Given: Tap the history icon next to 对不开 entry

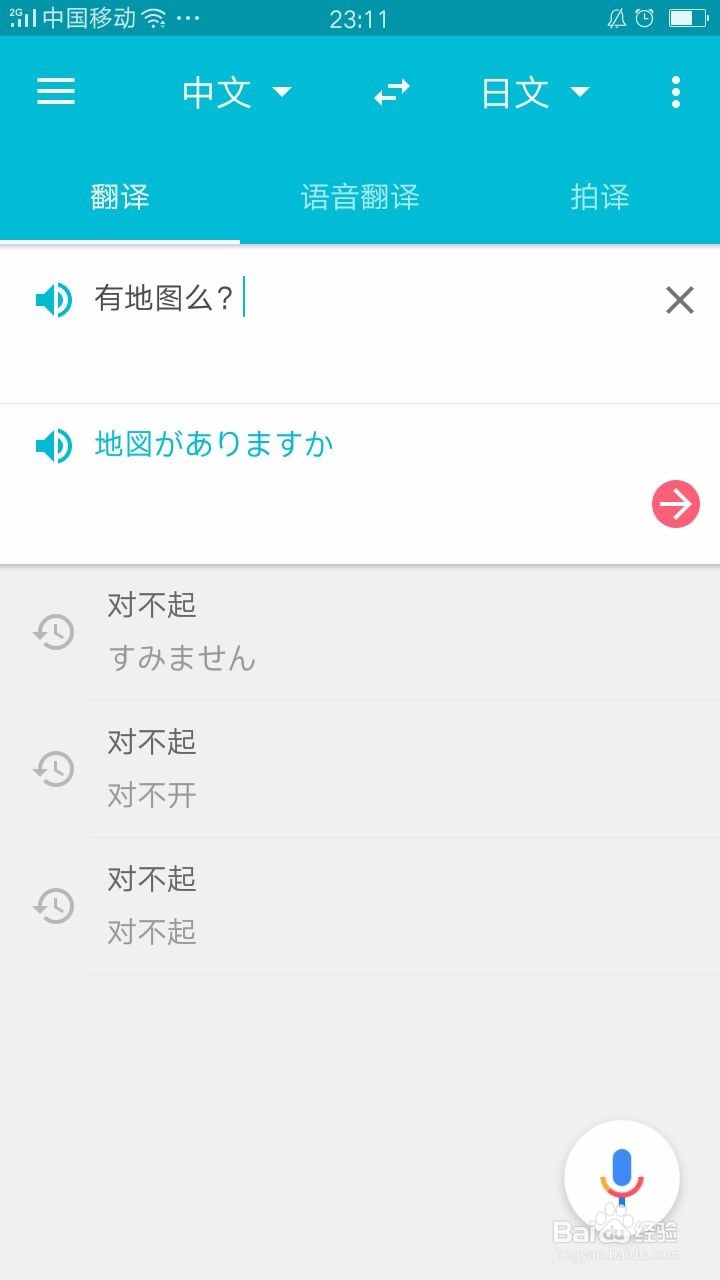Looking at the screenshot, I should click(55, 769).
